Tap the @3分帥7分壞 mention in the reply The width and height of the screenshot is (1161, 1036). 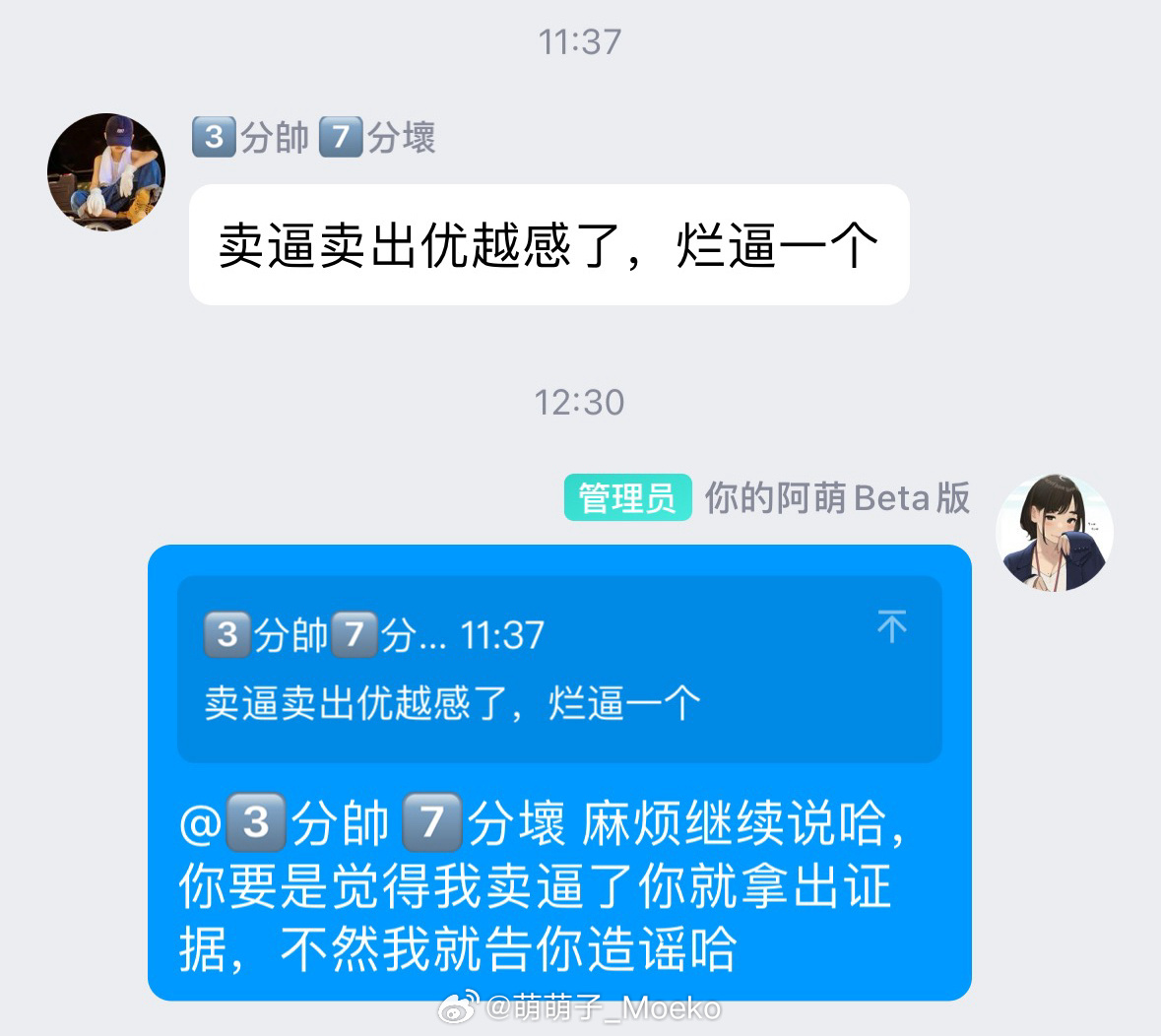tap(372, 823)
